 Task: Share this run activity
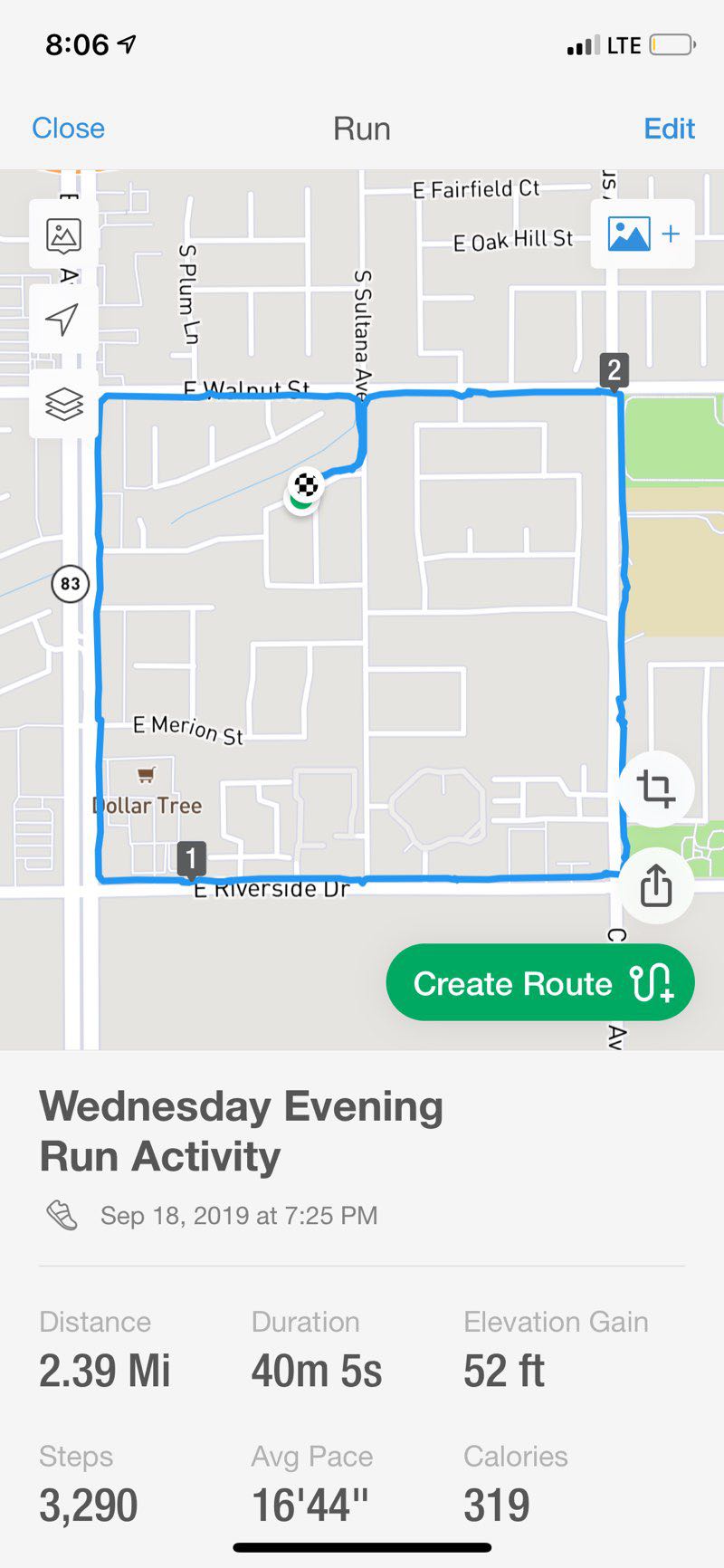(656, 885)
